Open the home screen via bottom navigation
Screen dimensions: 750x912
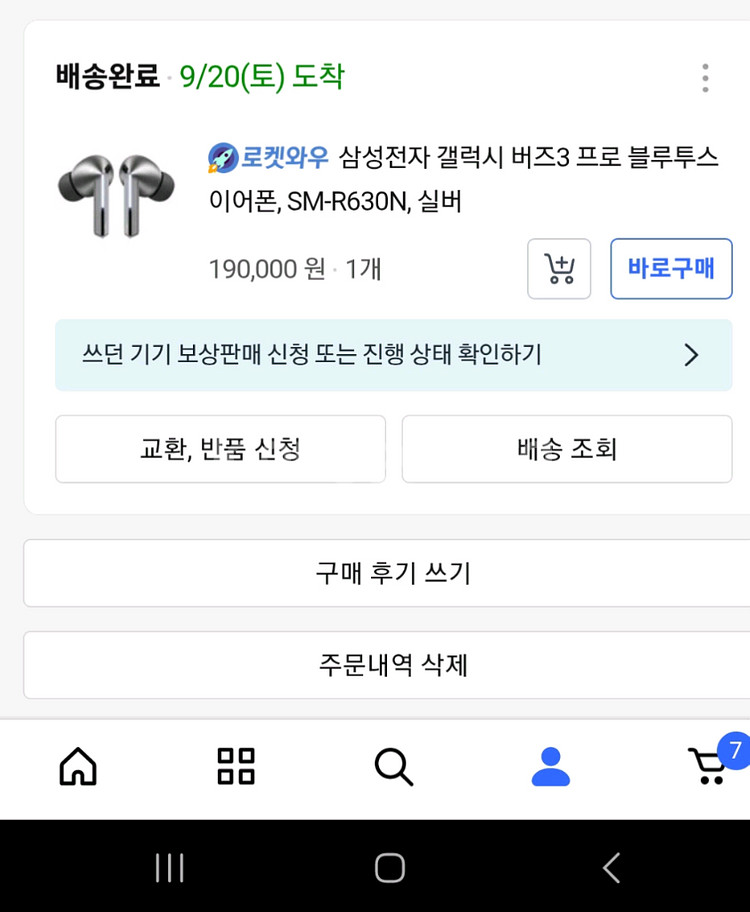[x=78, y=768]
